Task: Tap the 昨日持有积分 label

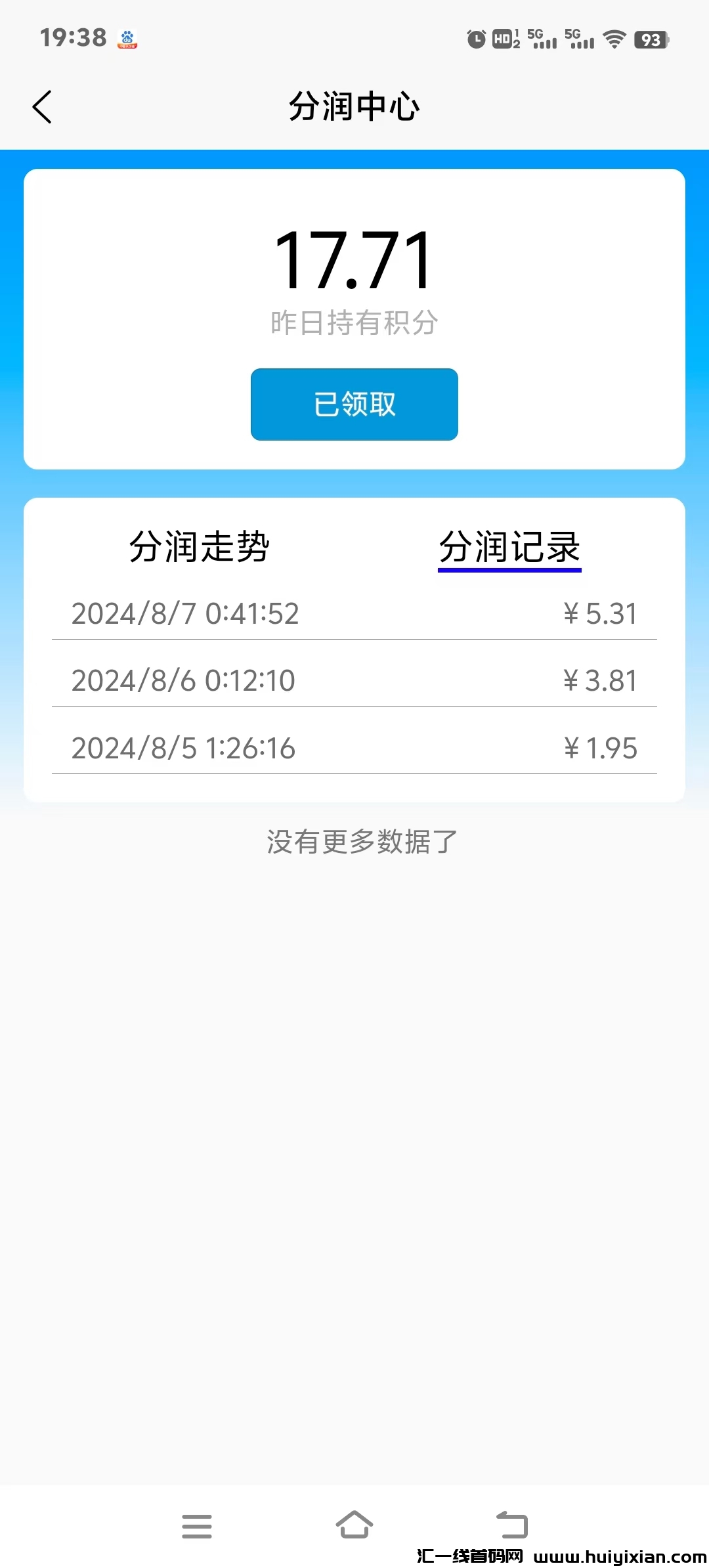Action: pyautogui.click(x=354, y=322)
